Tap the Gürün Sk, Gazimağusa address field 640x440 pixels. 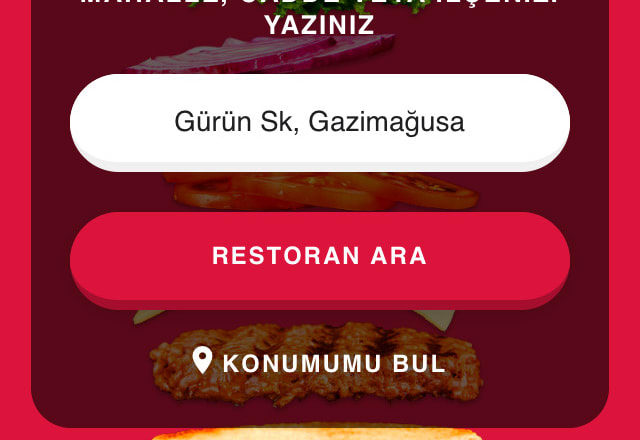tap(320, 122)
